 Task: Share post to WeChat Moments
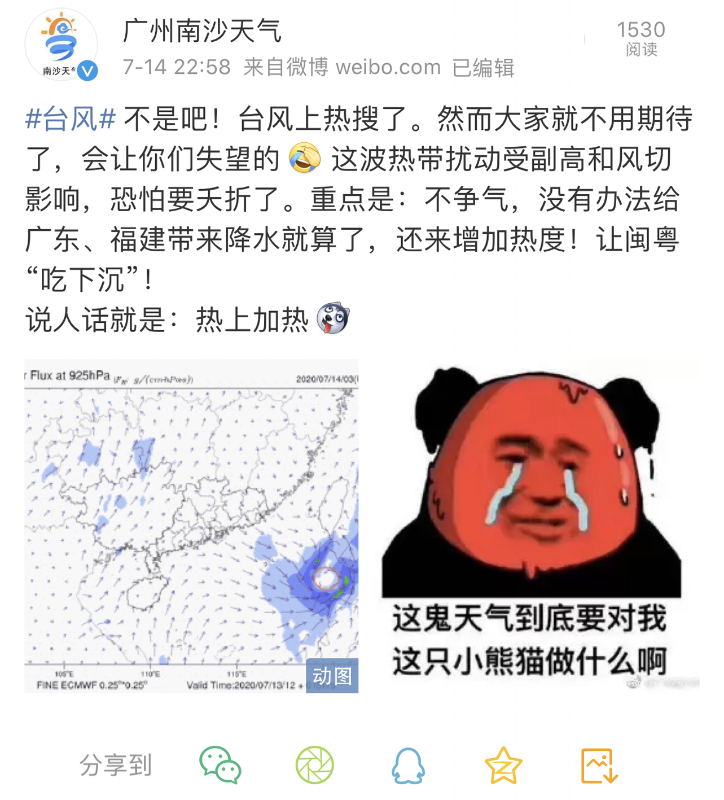[314, 765]
